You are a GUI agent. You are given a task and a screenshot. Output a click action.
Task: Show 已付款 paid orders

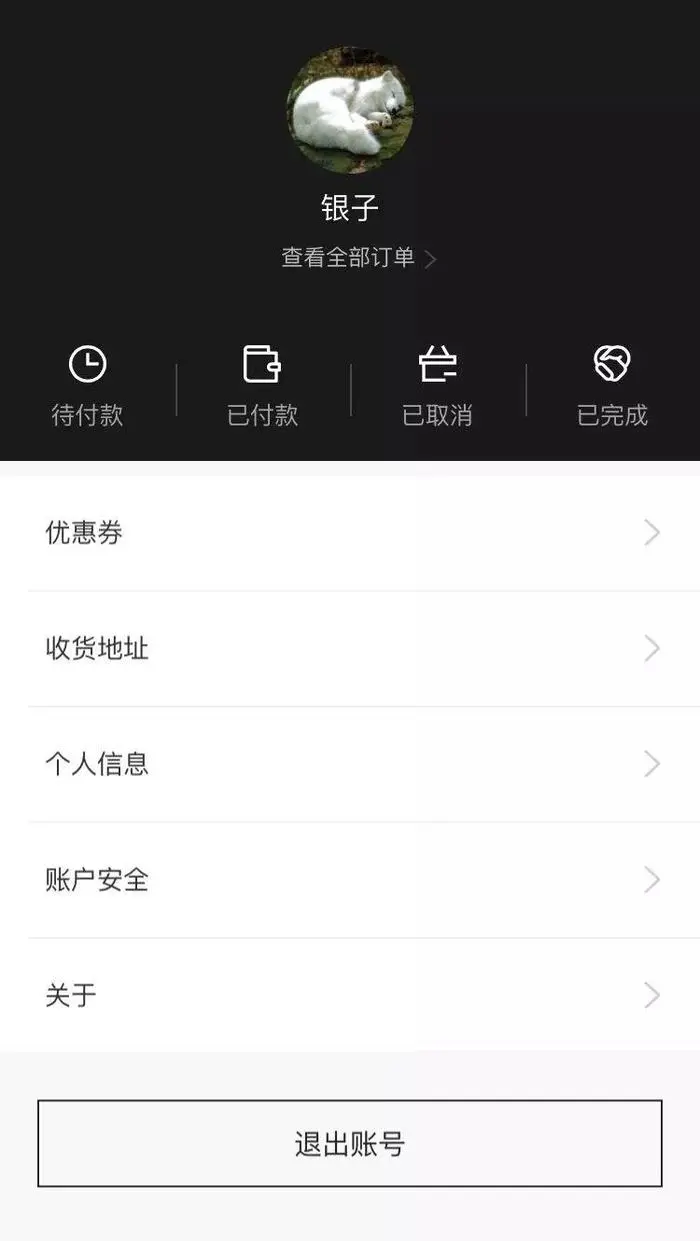pyautogui.click(x=262, y=387)
